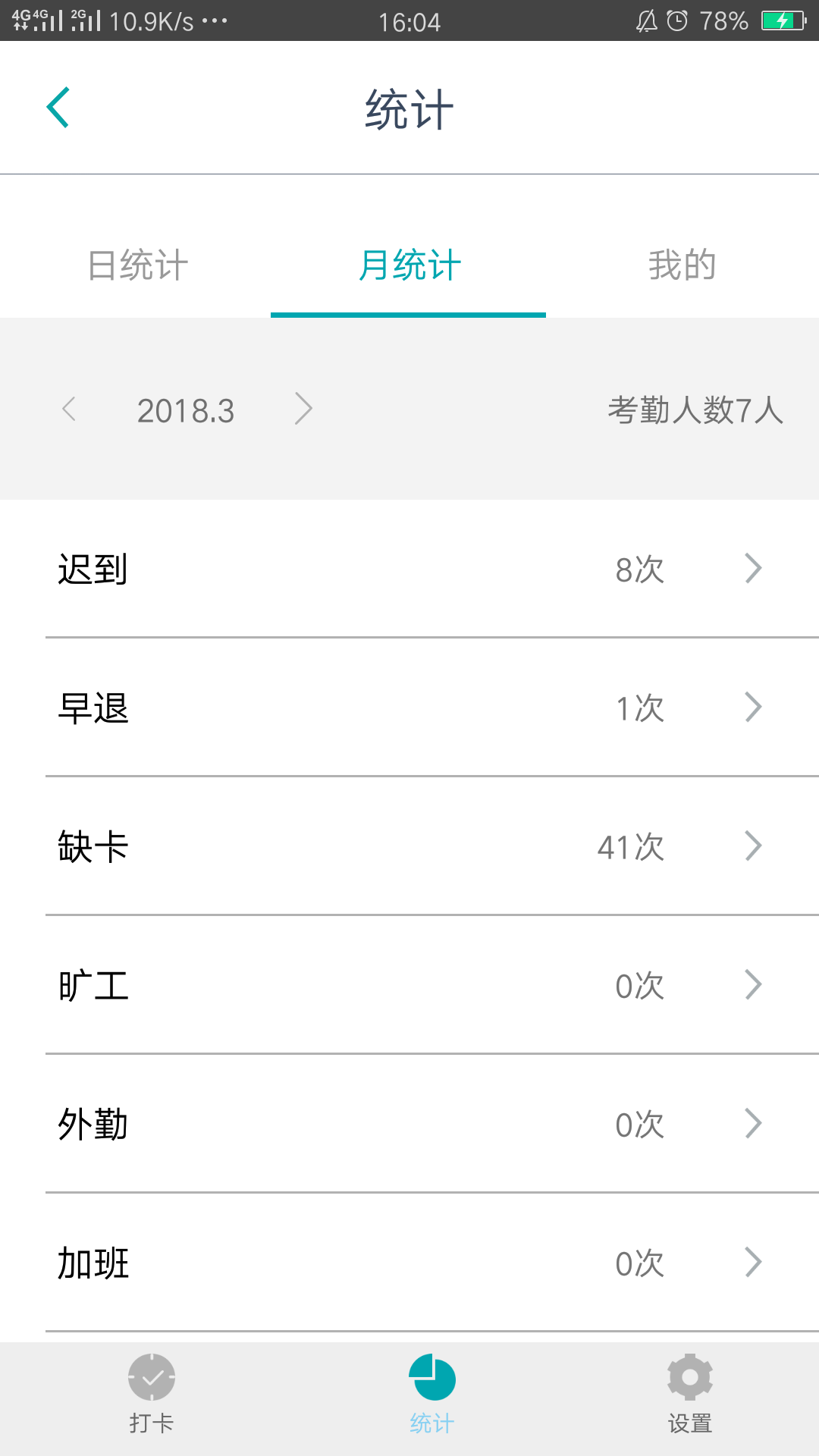This screenshot has height=1456, width=819.
Task: Open the 迟到 details row
Action: (x=409, y=569)
